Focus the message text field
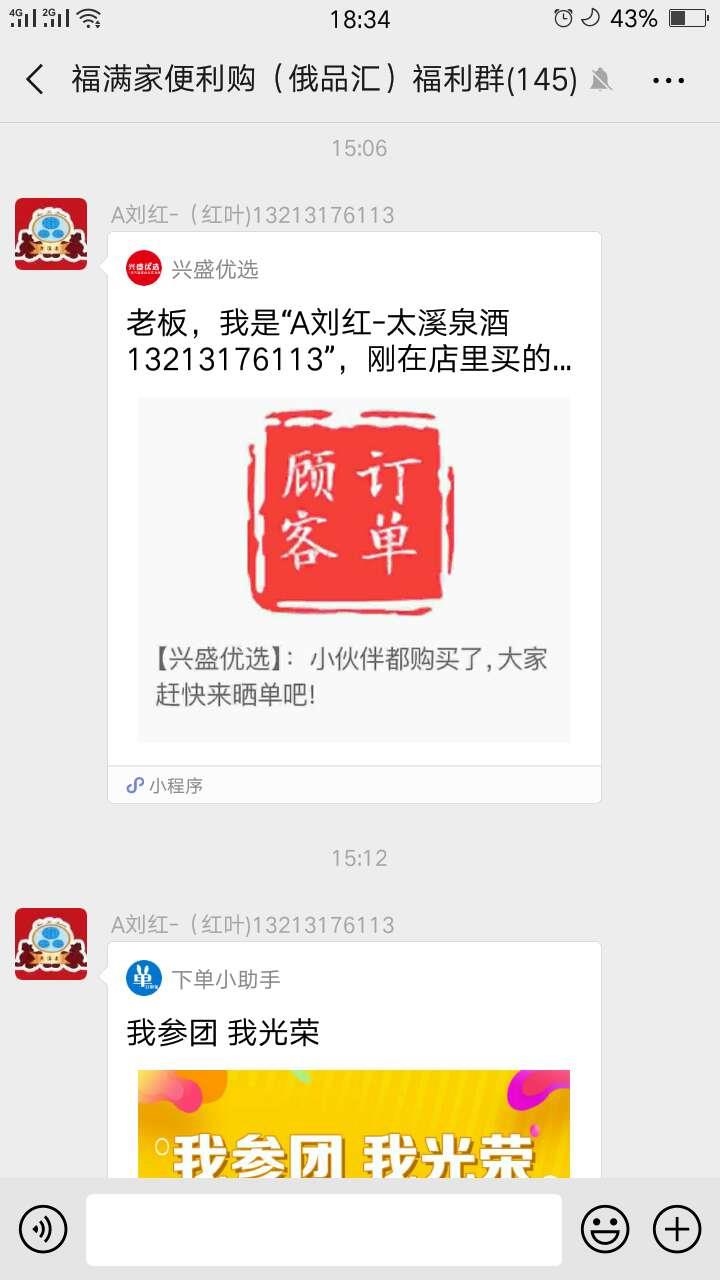The image size is (720, 1280). pos(323,1229)
